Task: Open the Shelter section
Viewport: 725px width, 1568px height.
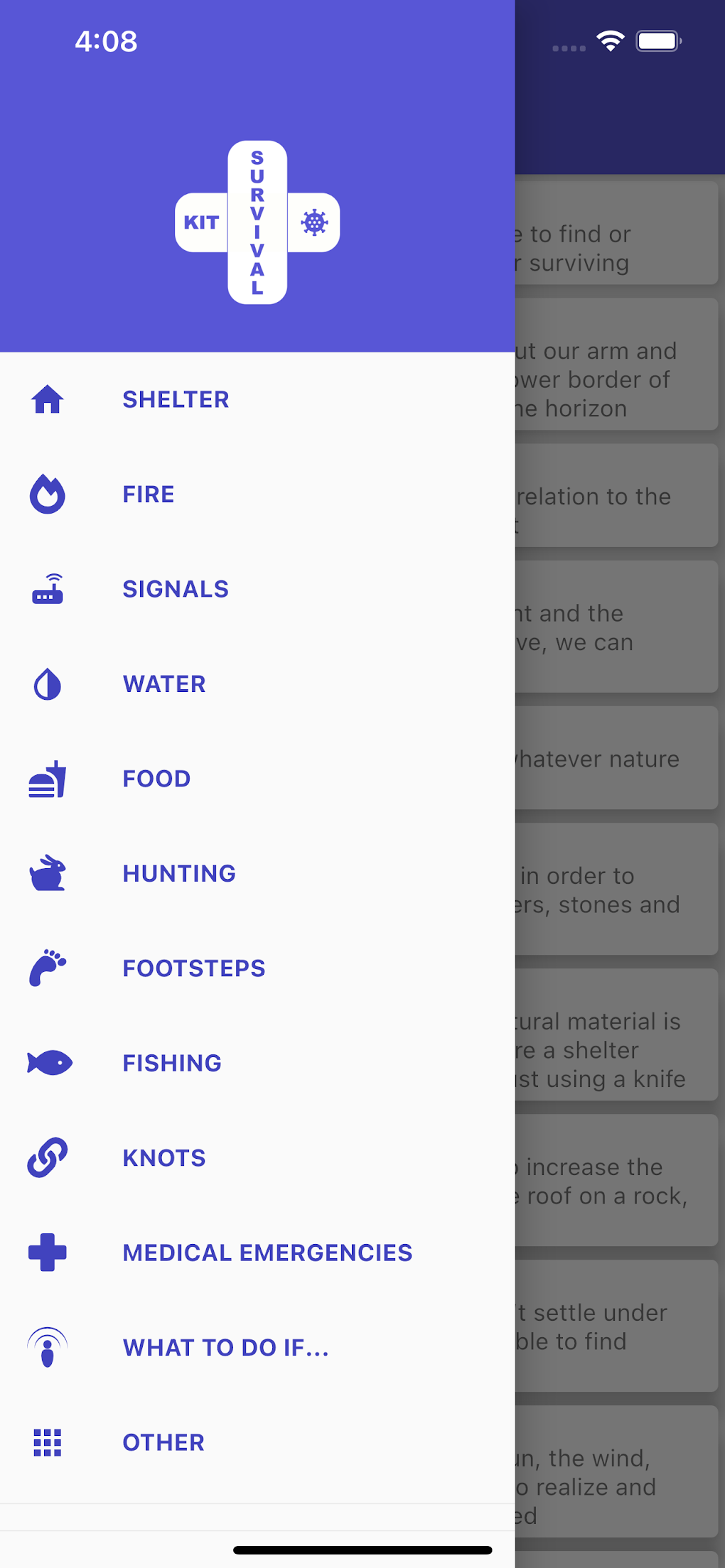Action: [176, 399]
